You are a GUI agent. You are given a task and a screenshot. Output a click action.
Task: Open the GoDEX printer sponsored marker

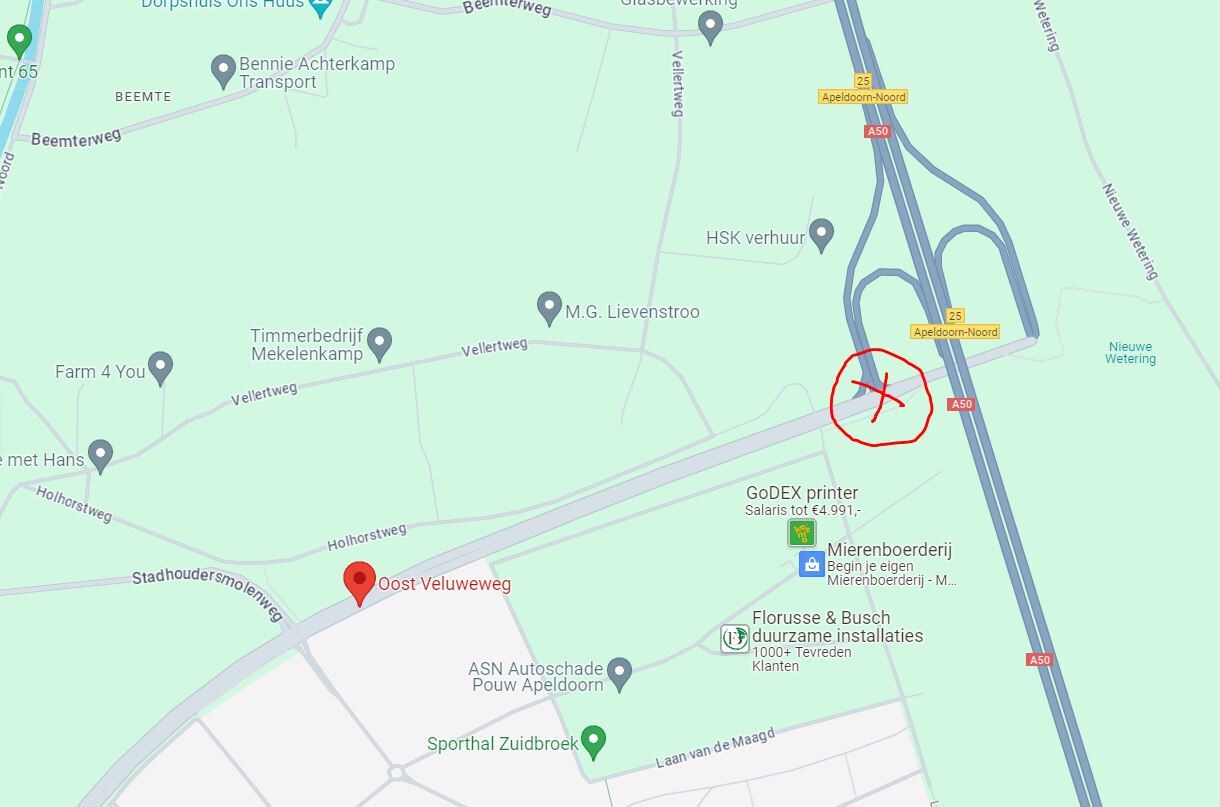tap(801, 532)
